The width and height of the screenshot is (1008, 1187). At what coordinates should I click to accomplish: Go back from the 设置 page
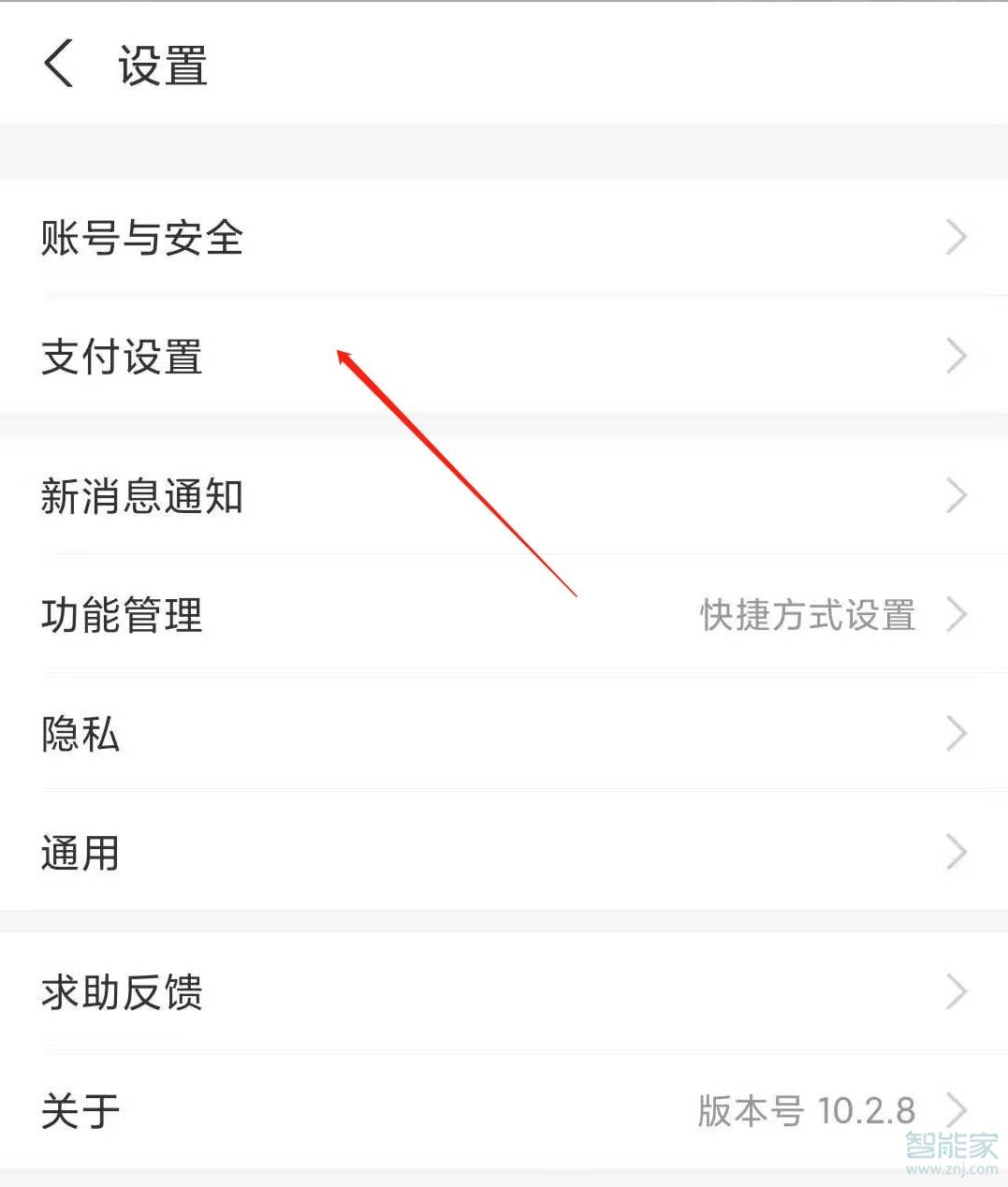tap(58, 65)
